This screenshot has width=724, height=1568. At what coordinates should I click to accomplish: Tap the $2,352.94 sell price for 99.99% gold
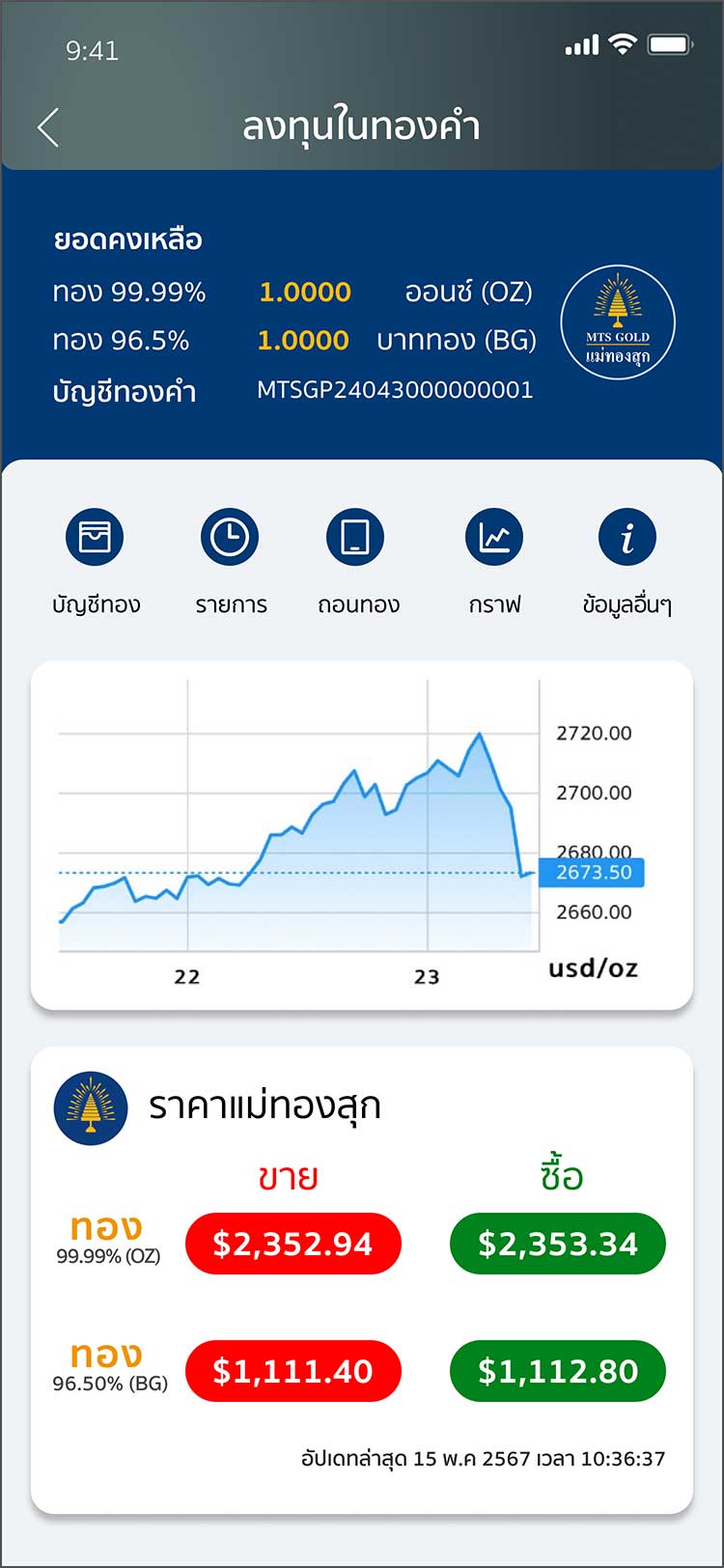pyautogui.click(x=292, y=1244)
